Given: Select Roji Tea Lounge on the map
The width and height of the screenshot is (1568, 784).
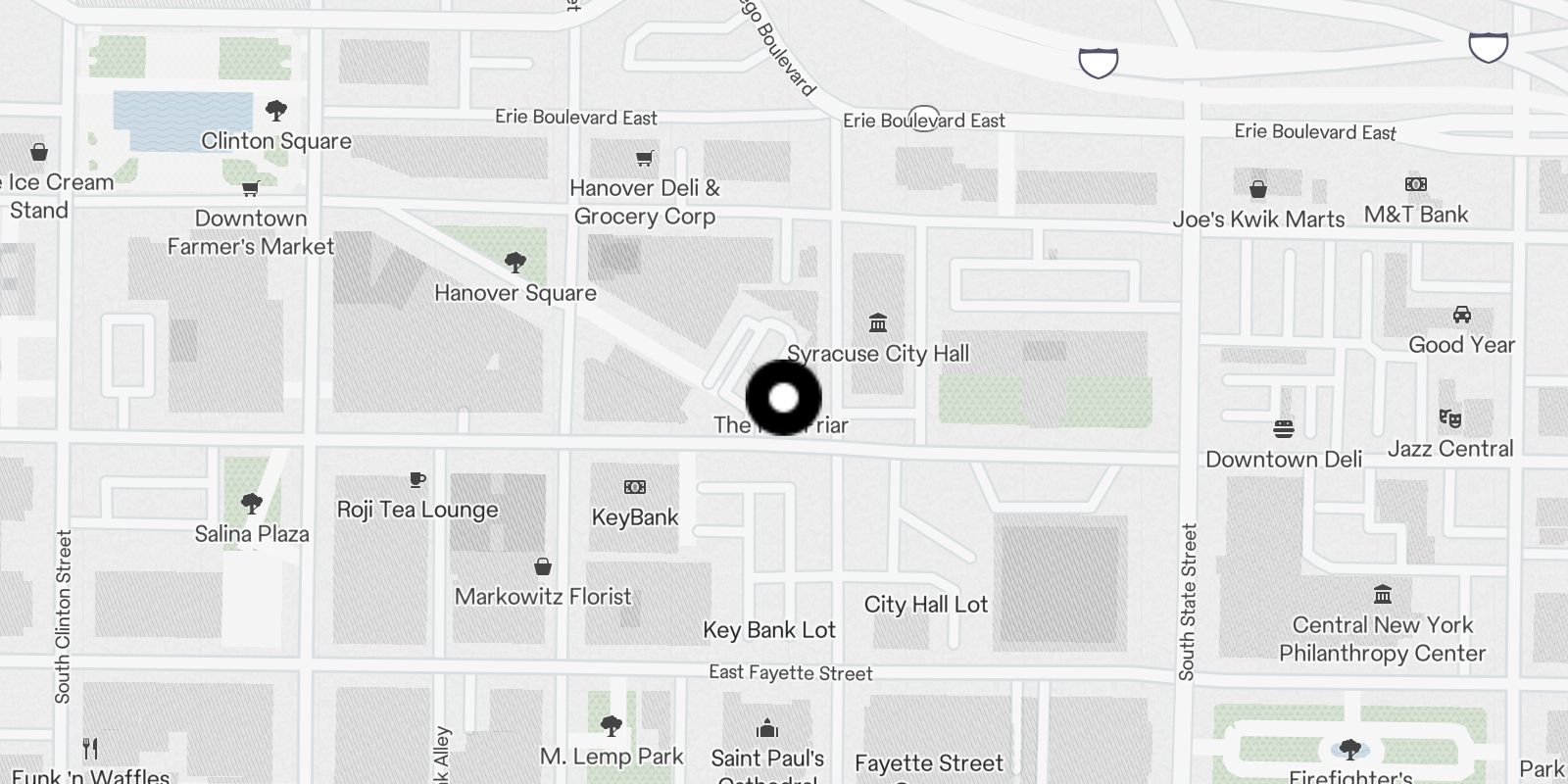Looking at the screenshot, I should point(417,480).
